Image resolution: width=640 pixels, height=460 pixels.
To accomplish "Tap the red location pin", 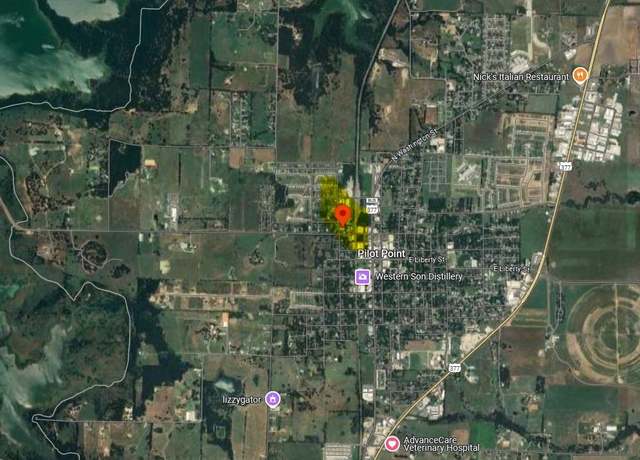I will [341, 214].
